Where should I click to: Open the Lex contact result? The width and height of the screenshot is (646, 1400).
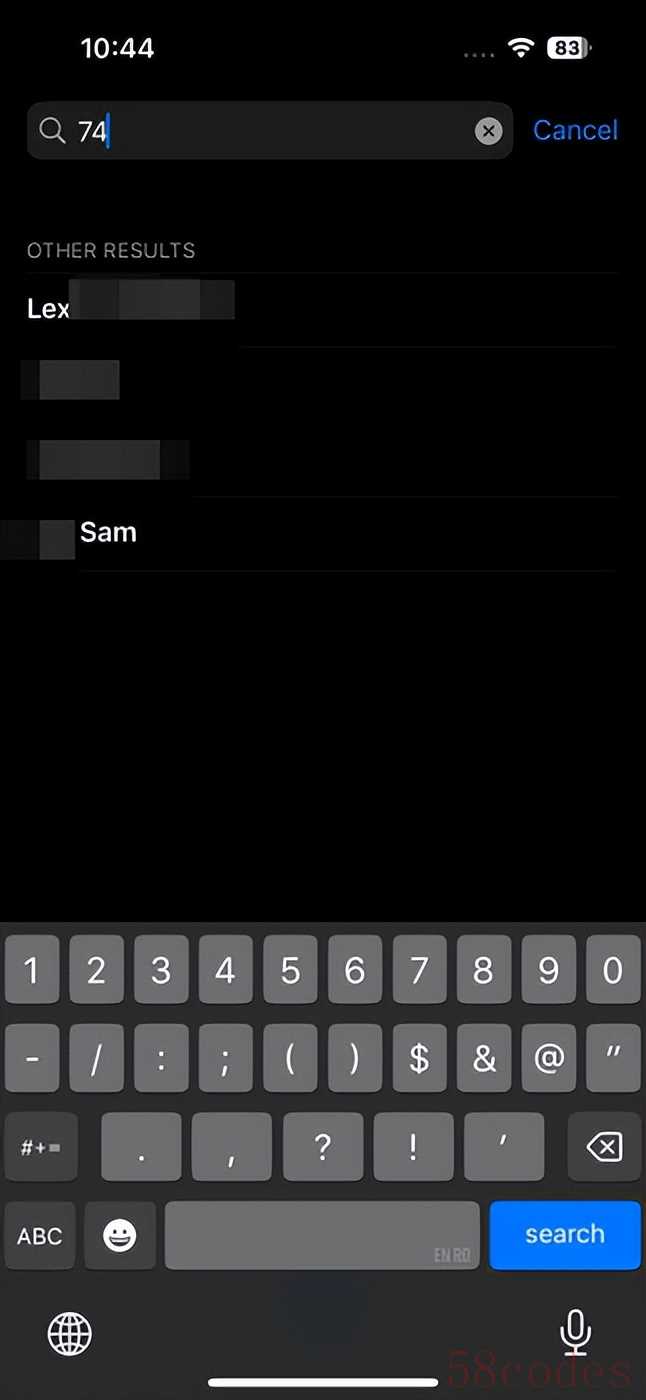tap(130, 308)
